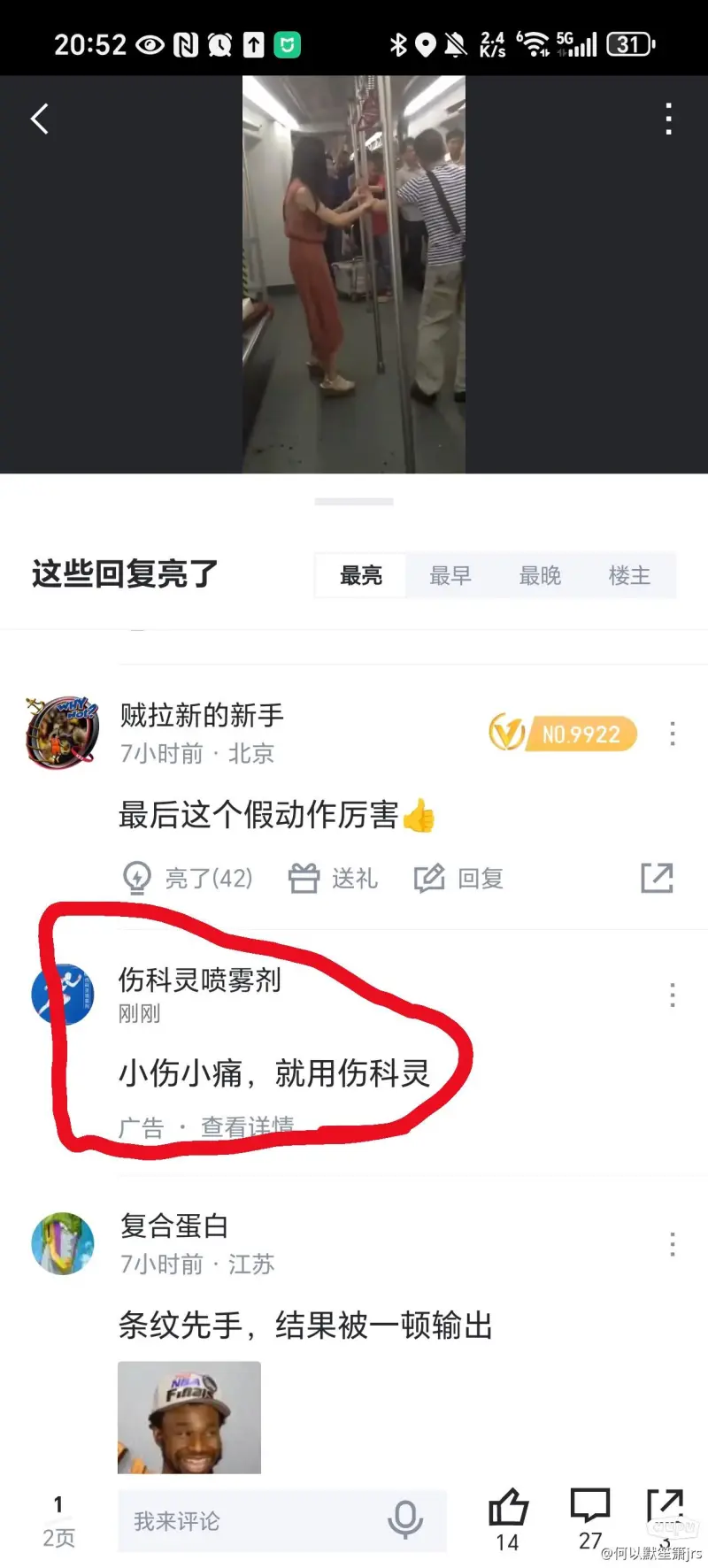Open the image in 复合蛋白's comment
708x1568 pixels.
[x=189, y=1416]
